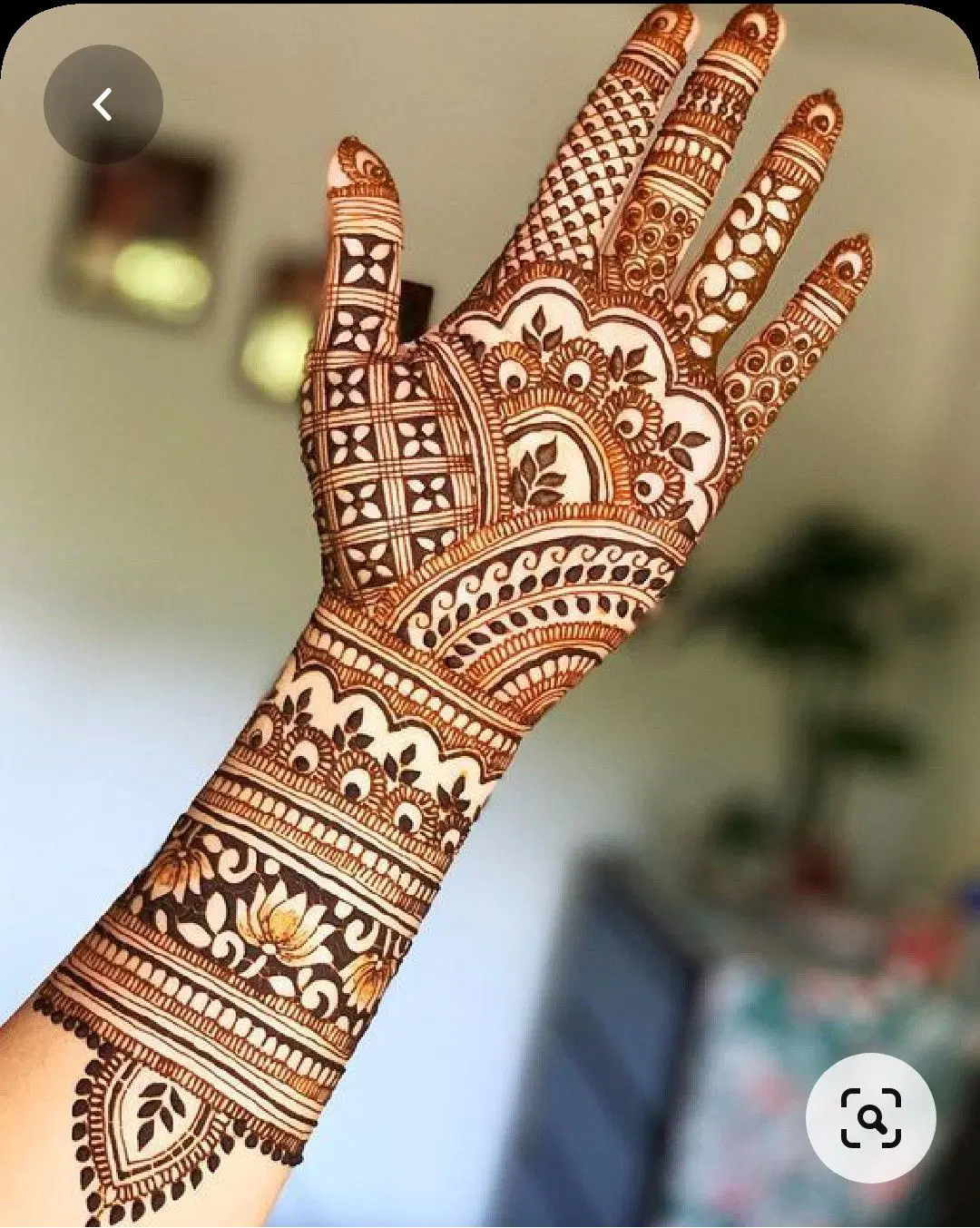Image resolution: width=980 pixels, height=1228 pixels.
Task: Go back using the arrow button
Action: coord(103,104)
